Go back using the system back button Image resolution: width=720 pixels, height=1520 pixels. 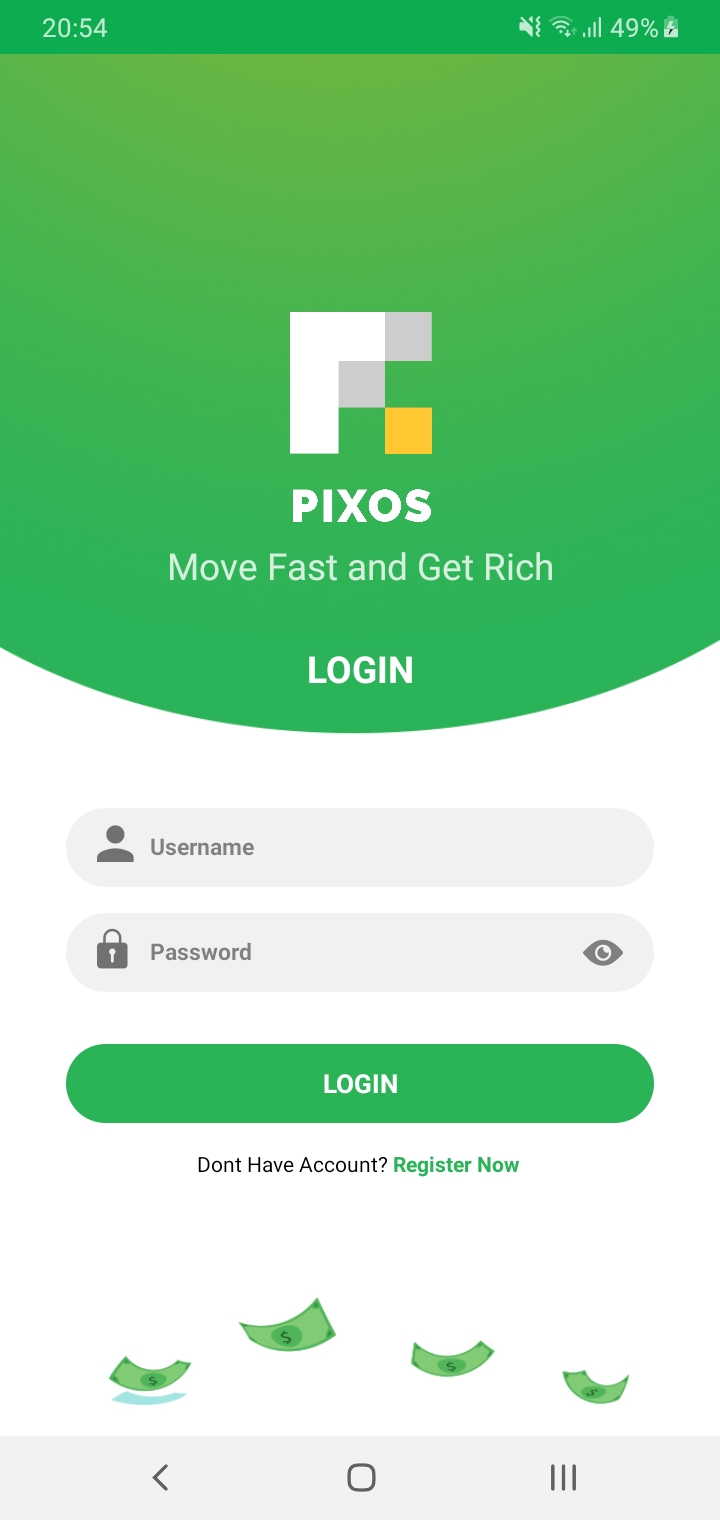coord(160,1477)
